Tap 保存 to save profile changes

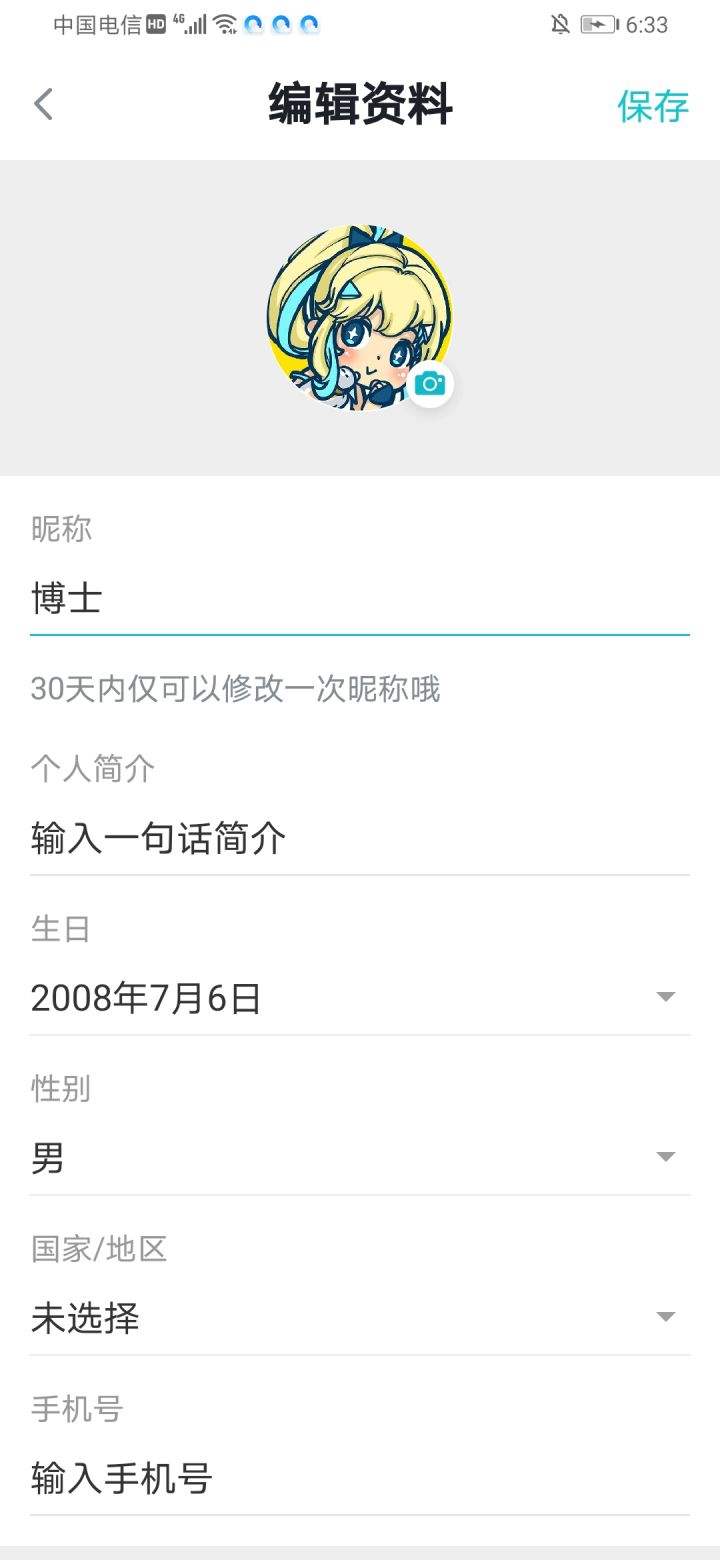pos(653,104)
